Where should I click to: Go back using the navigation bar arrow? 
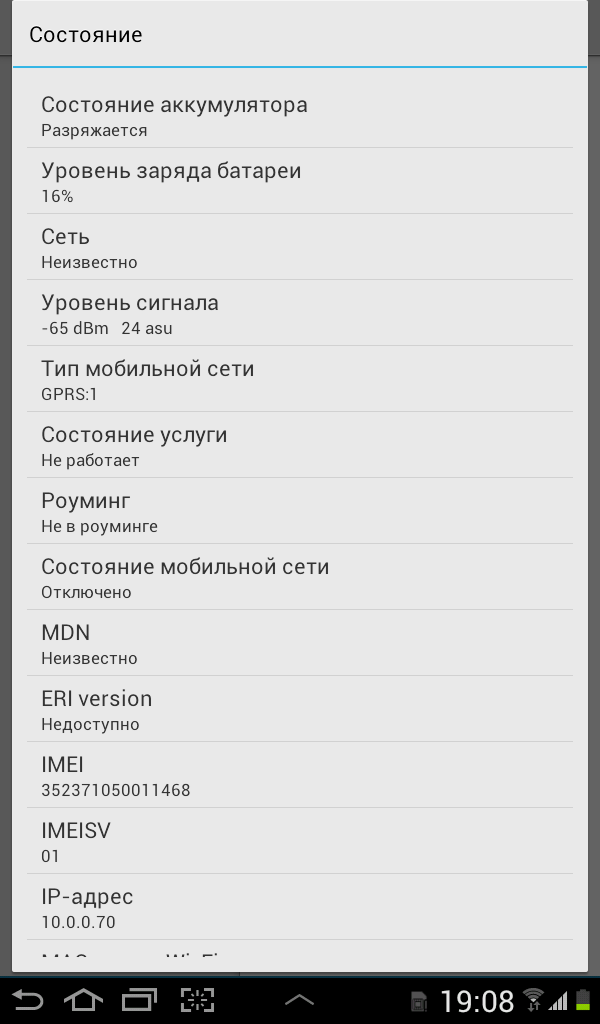(x=28, y=999)
